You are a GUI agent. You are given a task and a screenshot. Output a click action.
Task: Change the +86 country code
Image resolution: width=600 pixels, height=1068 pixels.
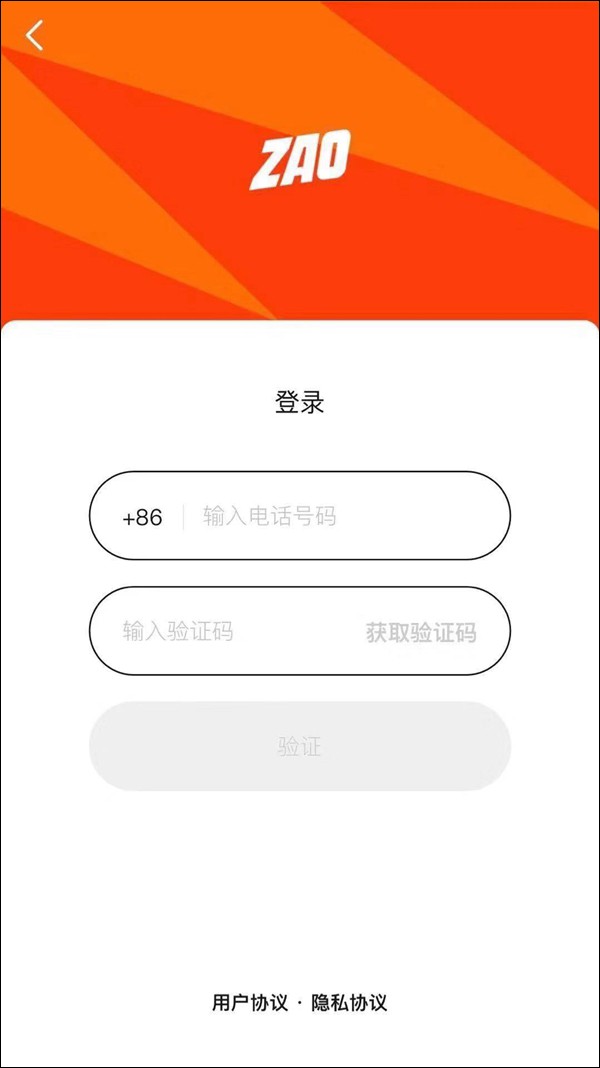142,518
